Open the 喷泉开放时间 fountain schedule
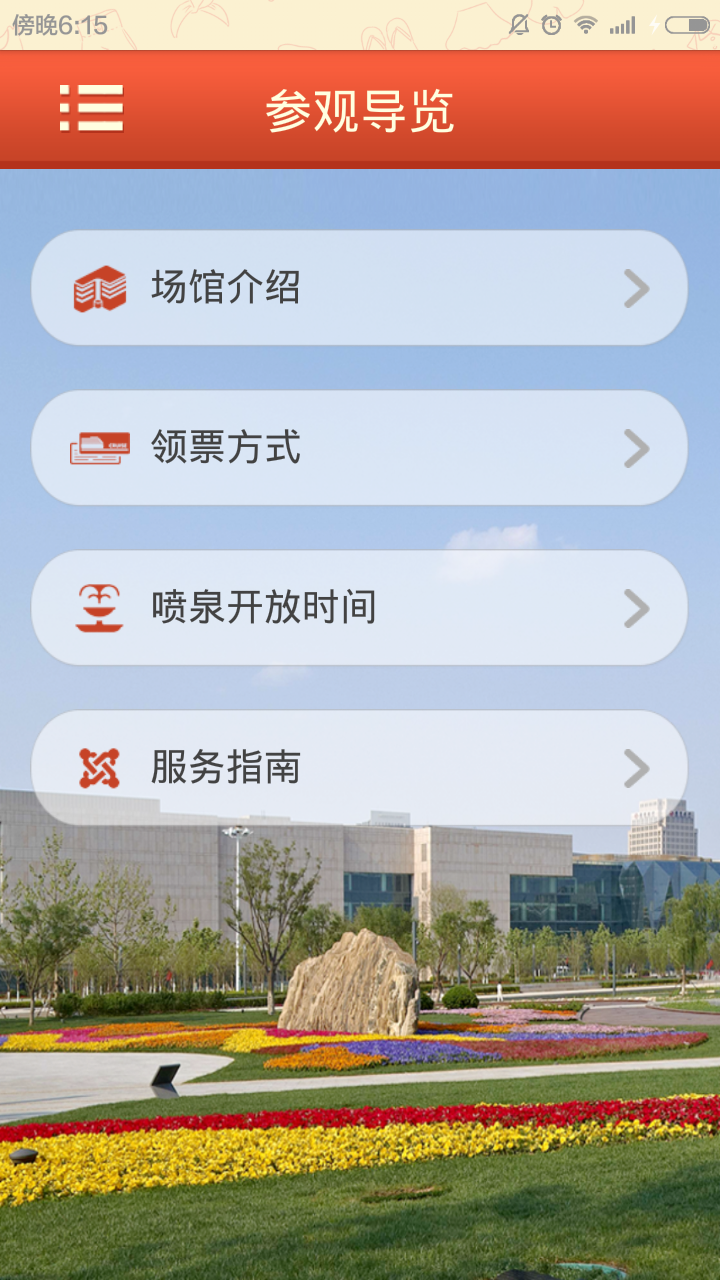 [x=360, y=607]
